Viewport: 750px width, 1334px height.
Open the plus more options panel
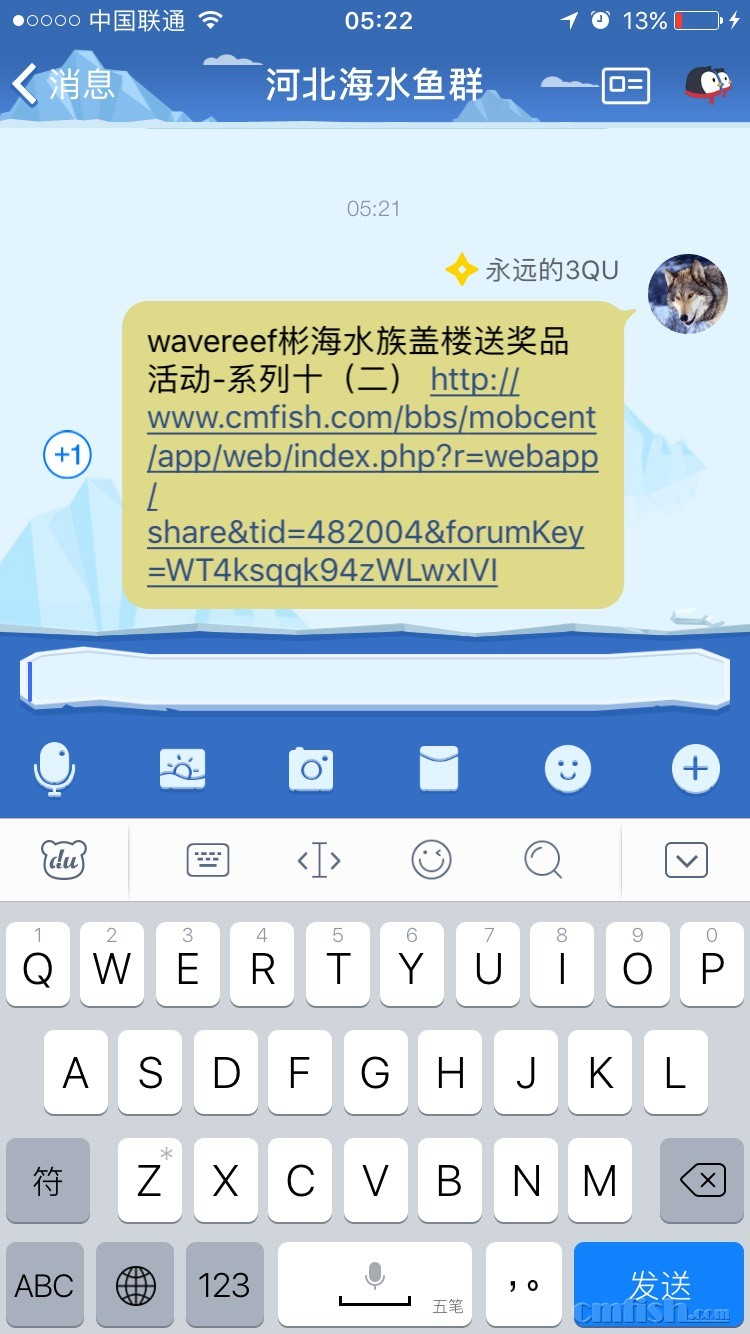click(x=695, y=769)
